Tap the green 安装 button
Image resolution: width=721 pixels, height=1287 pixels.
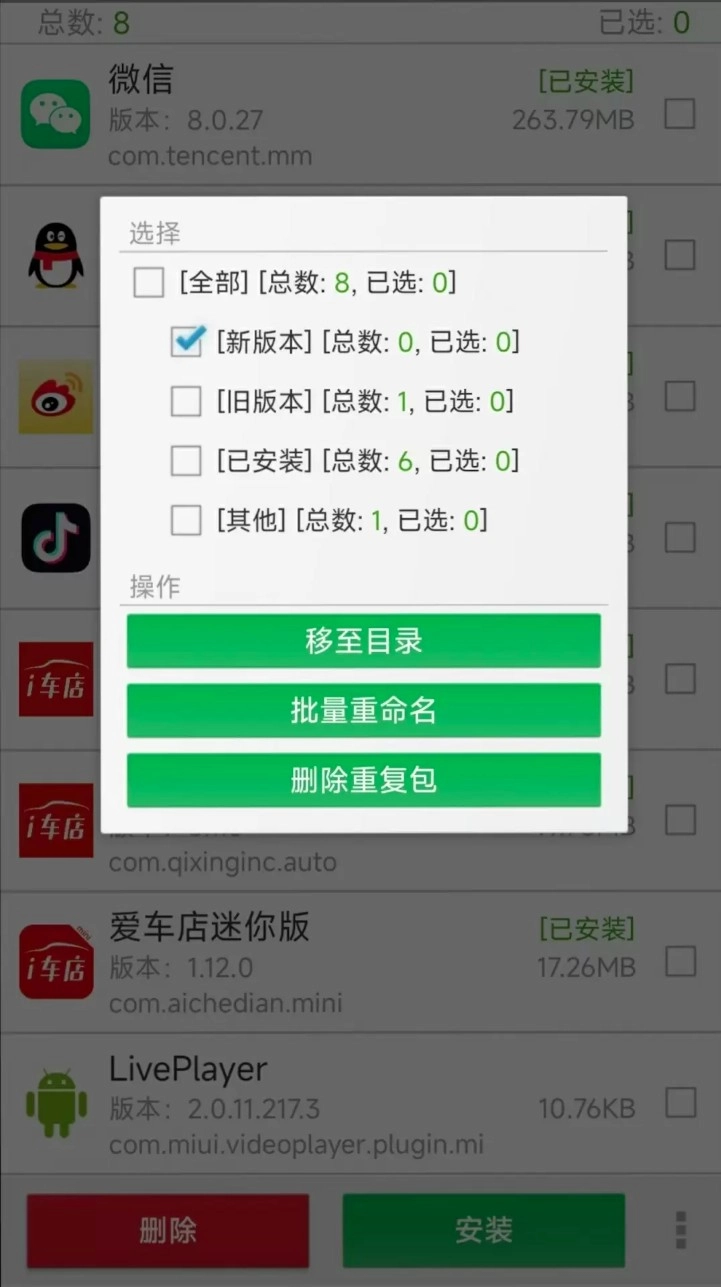484,1230
